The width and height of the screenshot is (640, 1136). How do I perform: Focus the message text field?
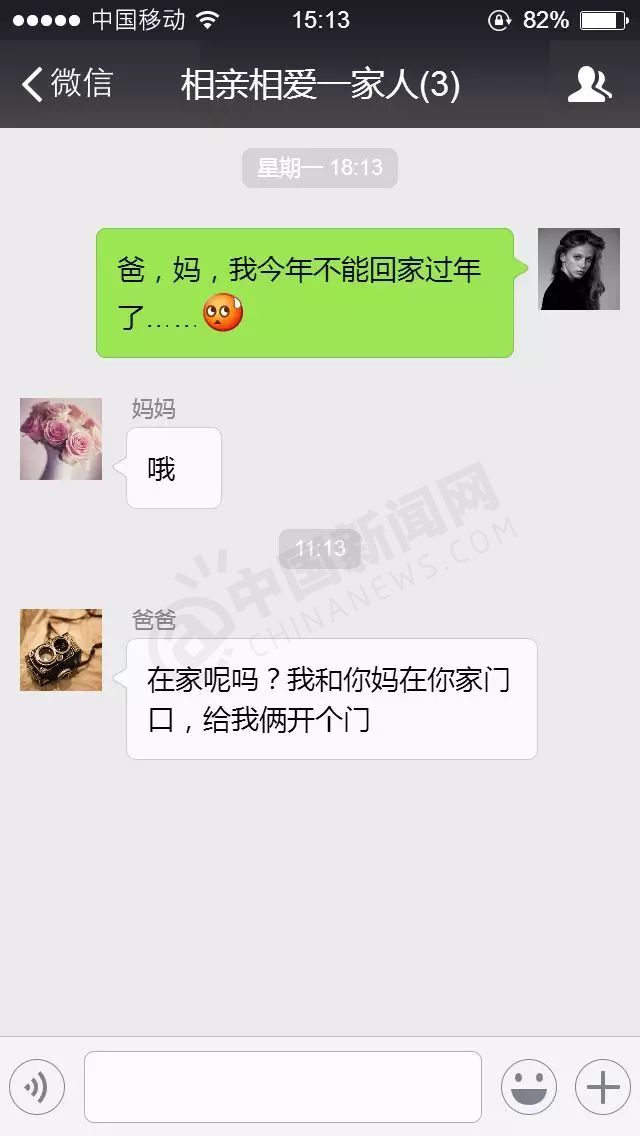pyautogui.click(x=282, y=1087)
